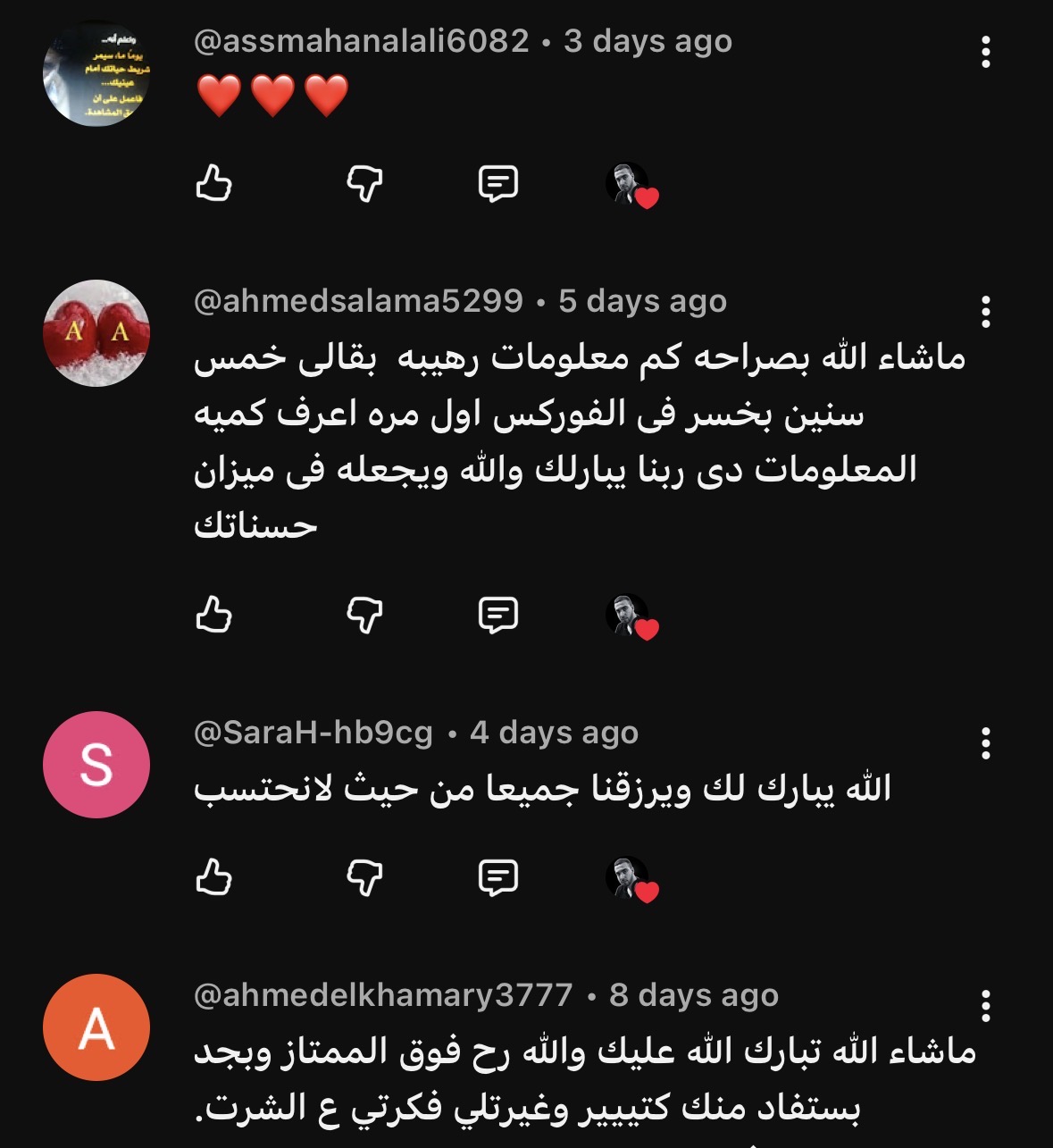This screenshot has width=1053, height=1148.
Task: Open the overflow menu on @SaraH-hb9cg's comment
Action: [x=985, y=743]
